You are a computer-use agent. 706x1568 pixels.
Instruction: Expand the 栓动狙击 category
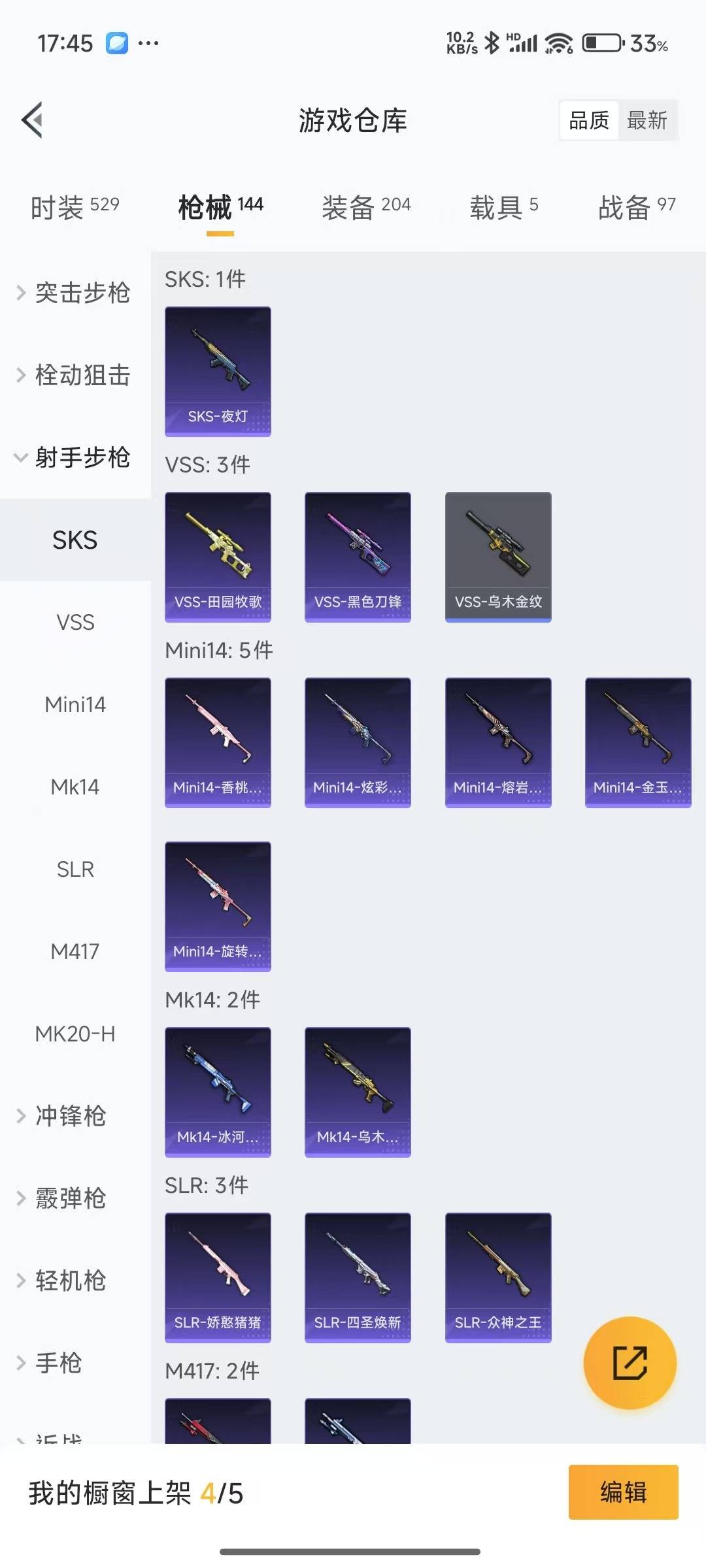(x=75, y=375)
